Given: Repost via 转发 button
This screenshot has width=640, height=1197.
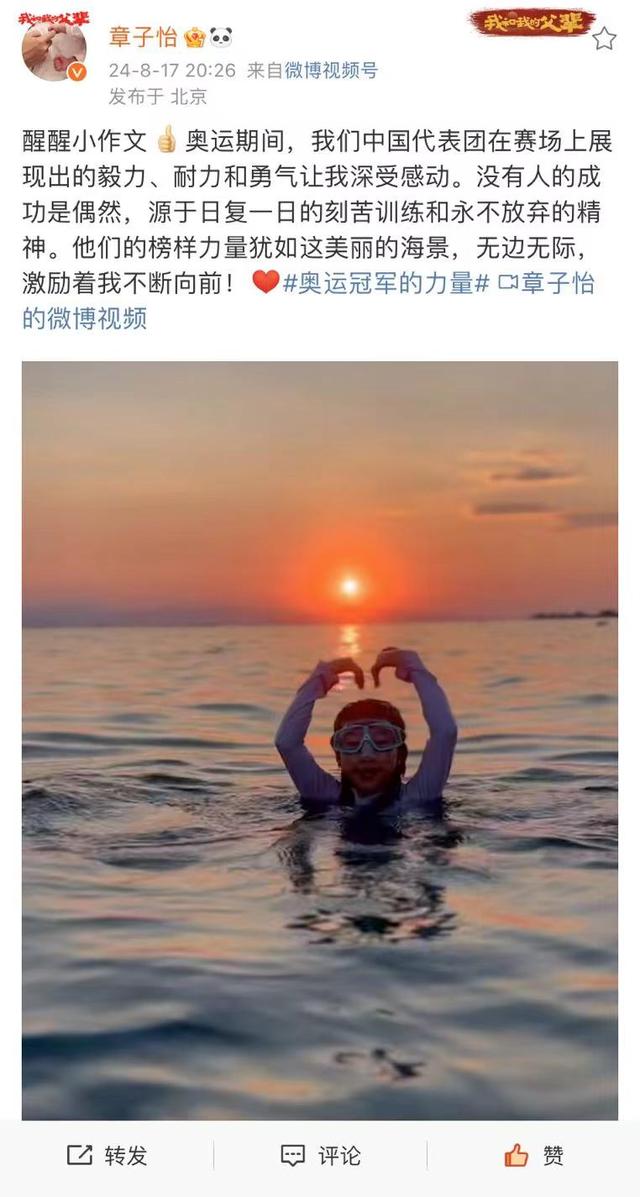Looking at the screenshot, I should (x=107, y=1156).
